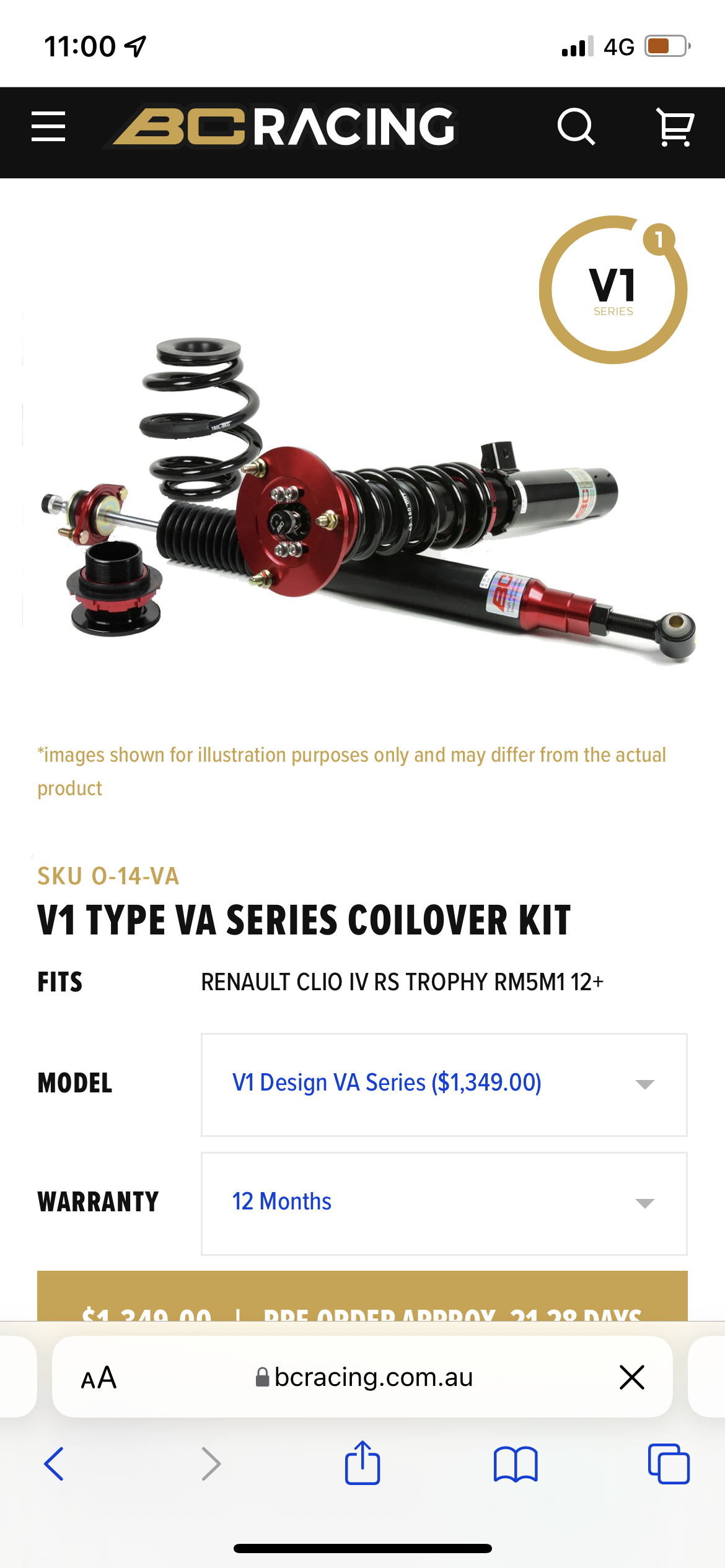Stop loading the page

coord(631,1378)
